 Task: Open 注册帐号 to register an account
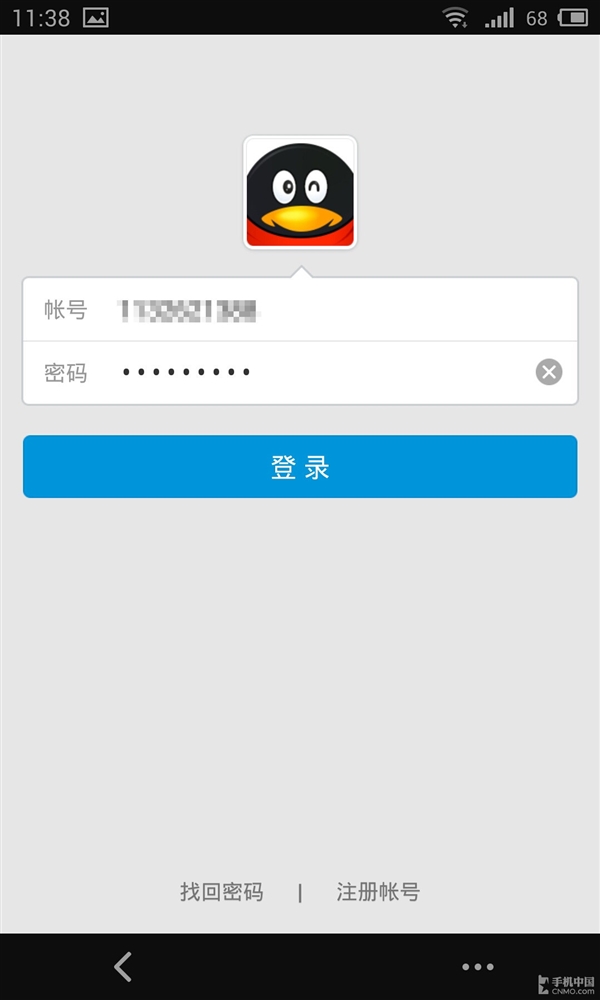(x=378, y=892)
